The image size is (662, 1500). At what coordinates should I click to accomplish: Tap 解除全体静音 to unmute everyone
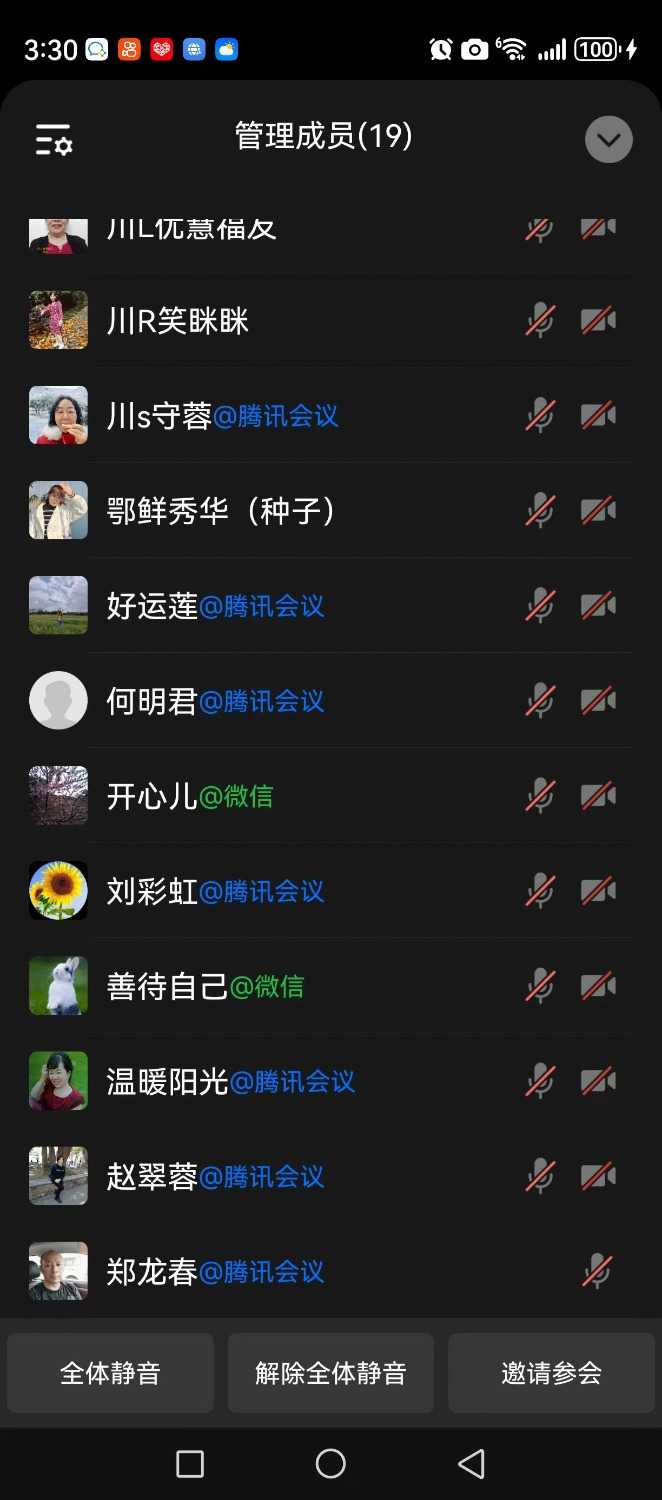[x=330, y=1373]
